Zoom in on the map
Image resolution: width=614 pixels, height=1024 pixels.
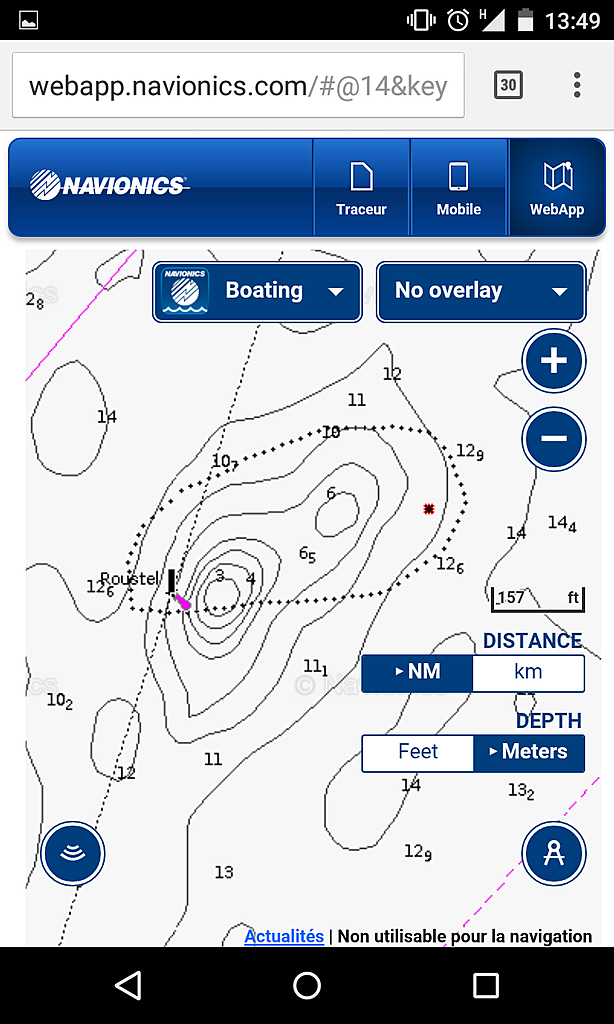point(554,360)
